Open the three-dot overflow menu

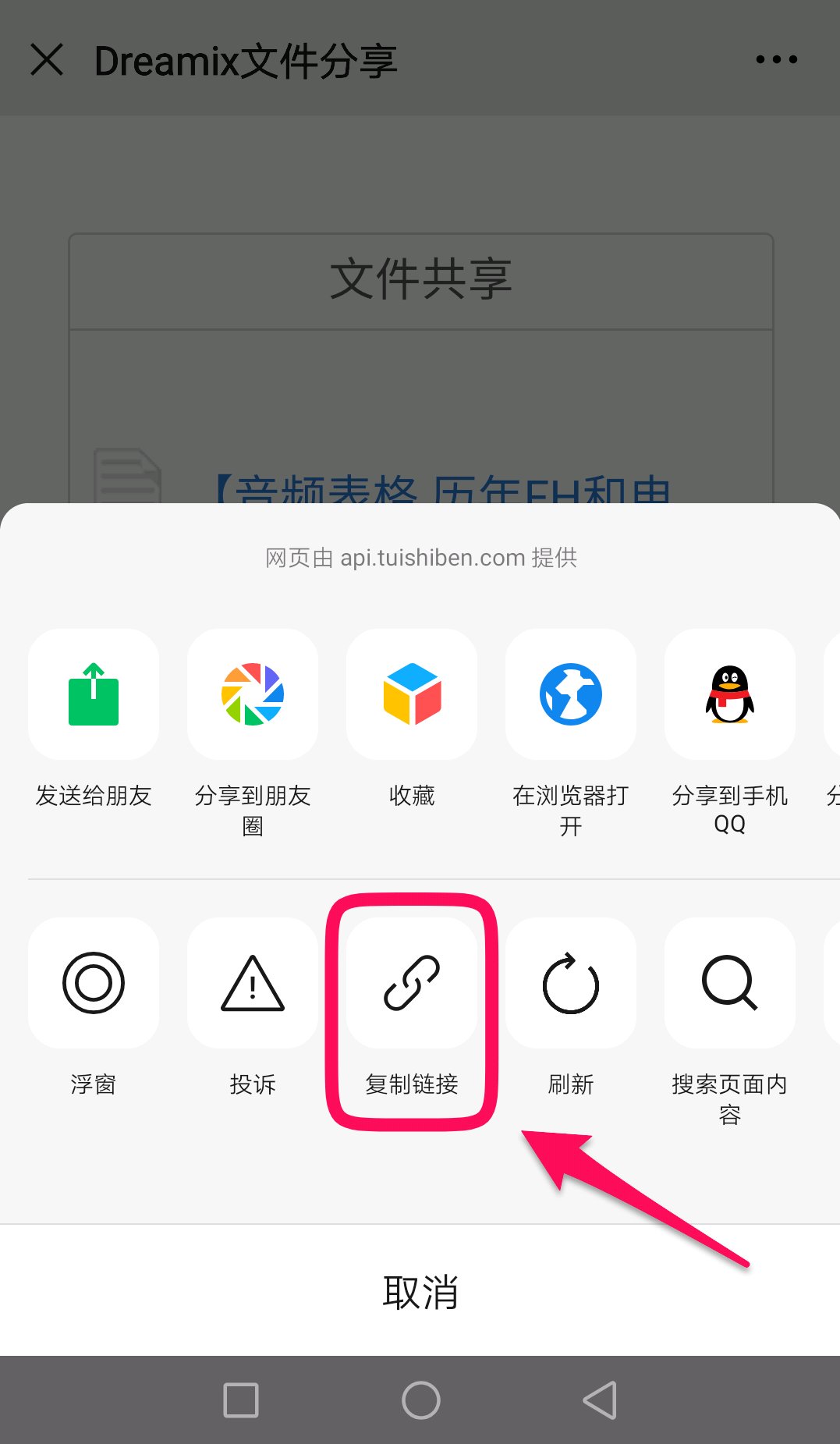(777, 59)
